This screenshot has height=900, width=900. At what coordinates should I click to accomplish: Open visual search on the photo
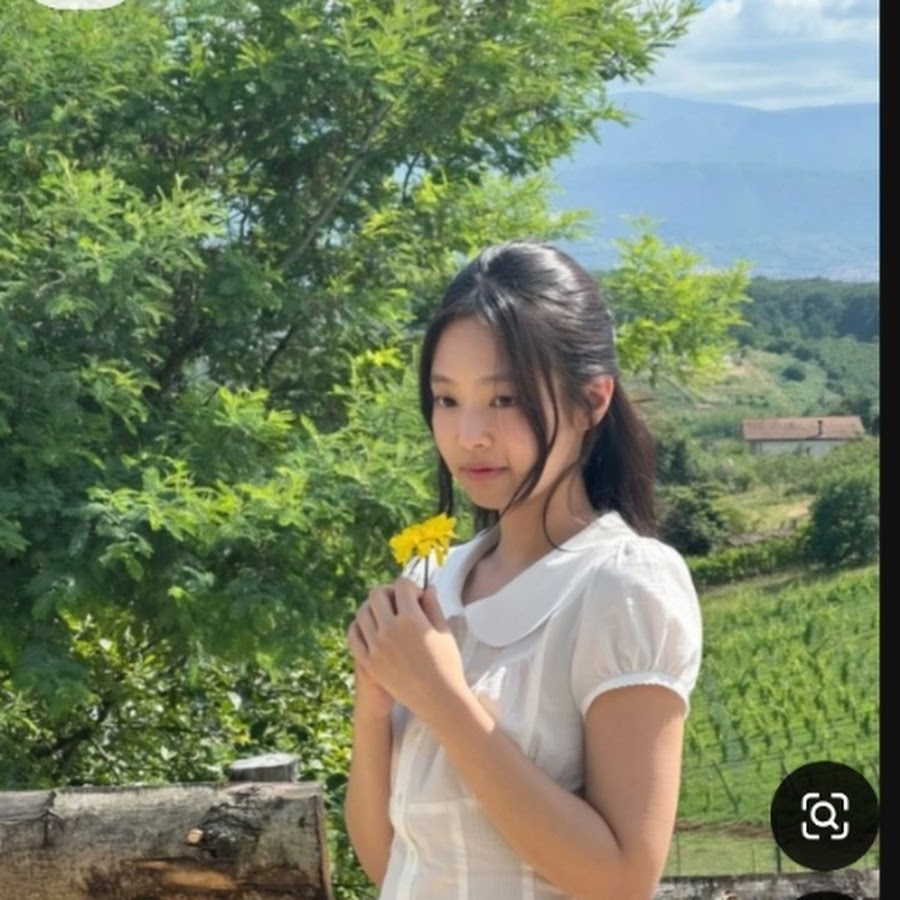click(x=824, y=816)
